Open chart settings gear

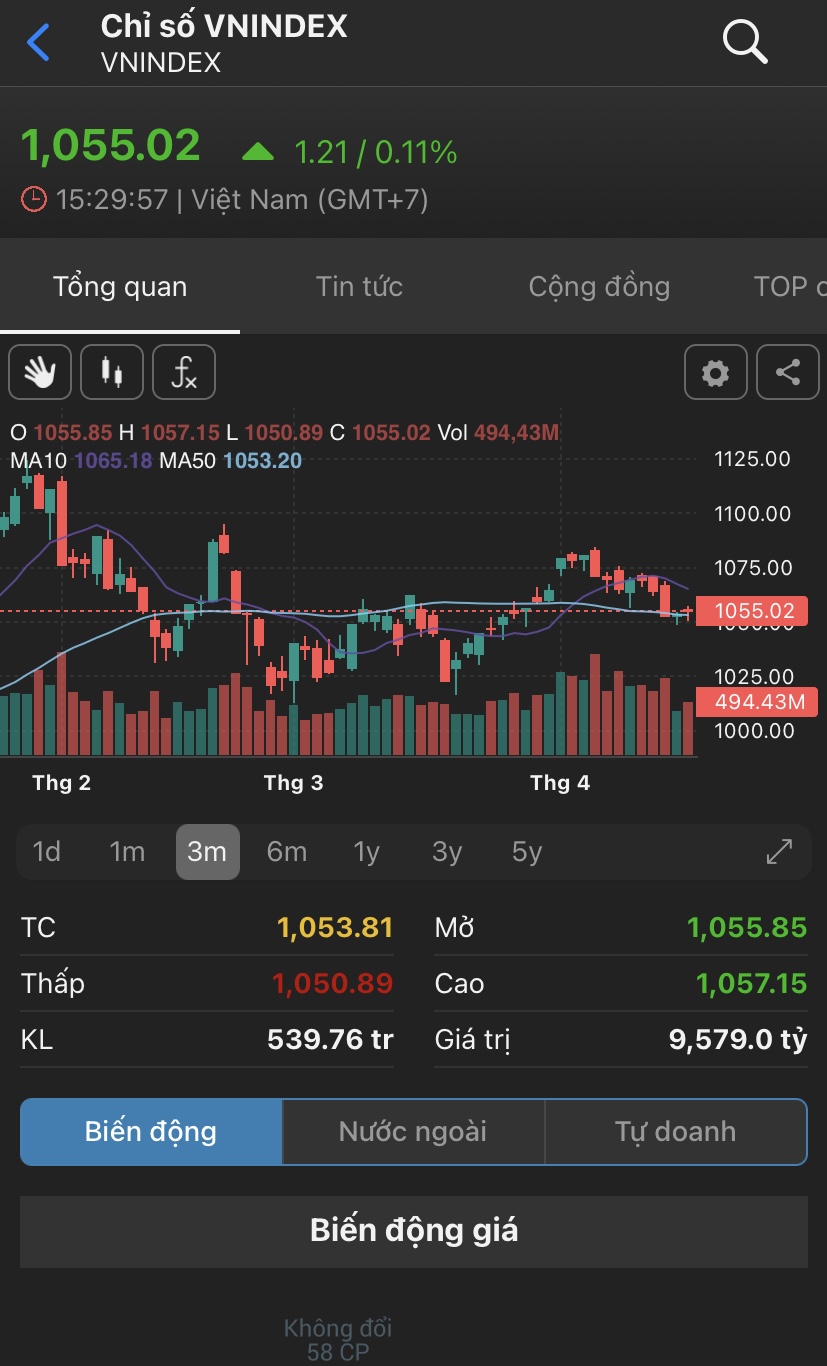pyautogui.click(x=715, y=373)
